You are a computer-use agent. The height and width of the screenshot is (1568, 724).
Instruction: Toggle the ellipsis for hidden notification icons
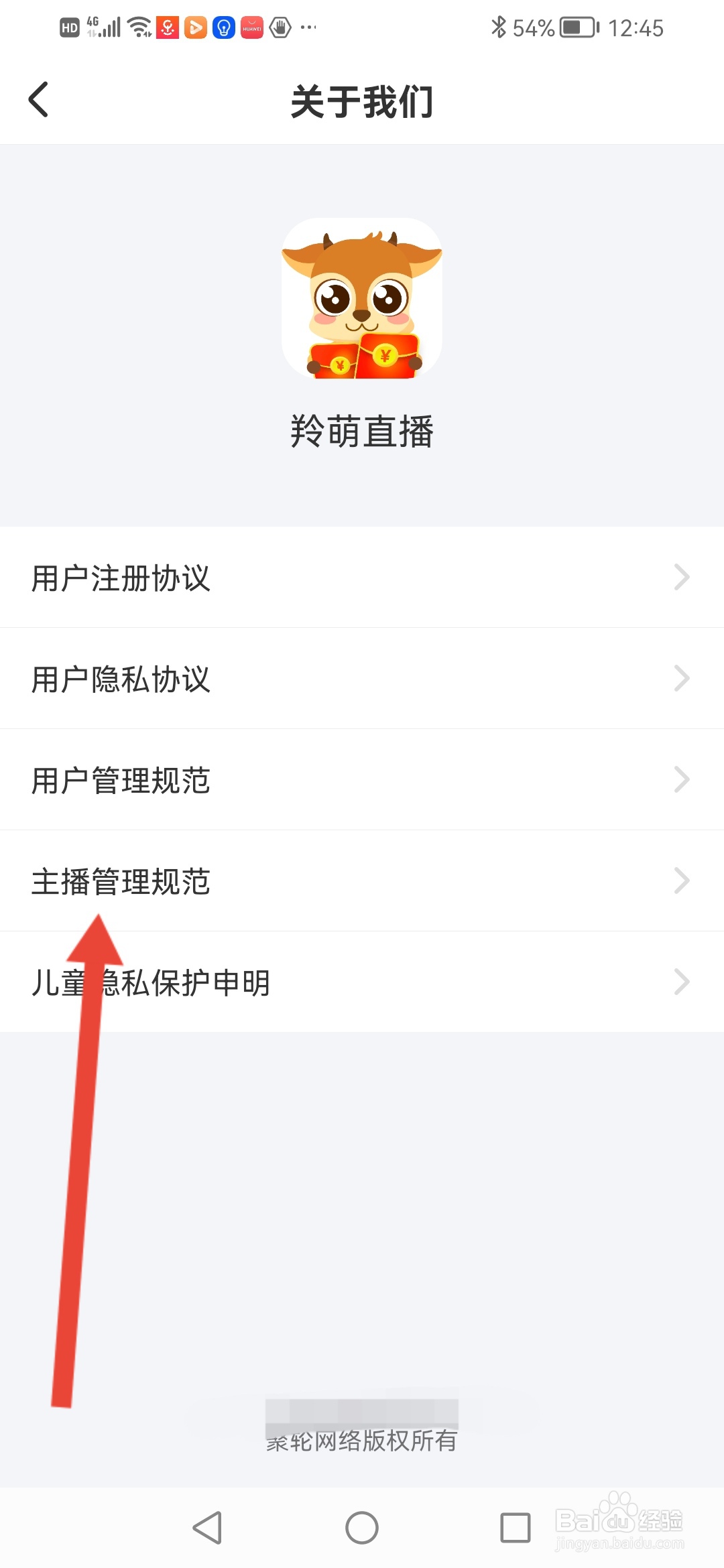(x=307, y=27)
